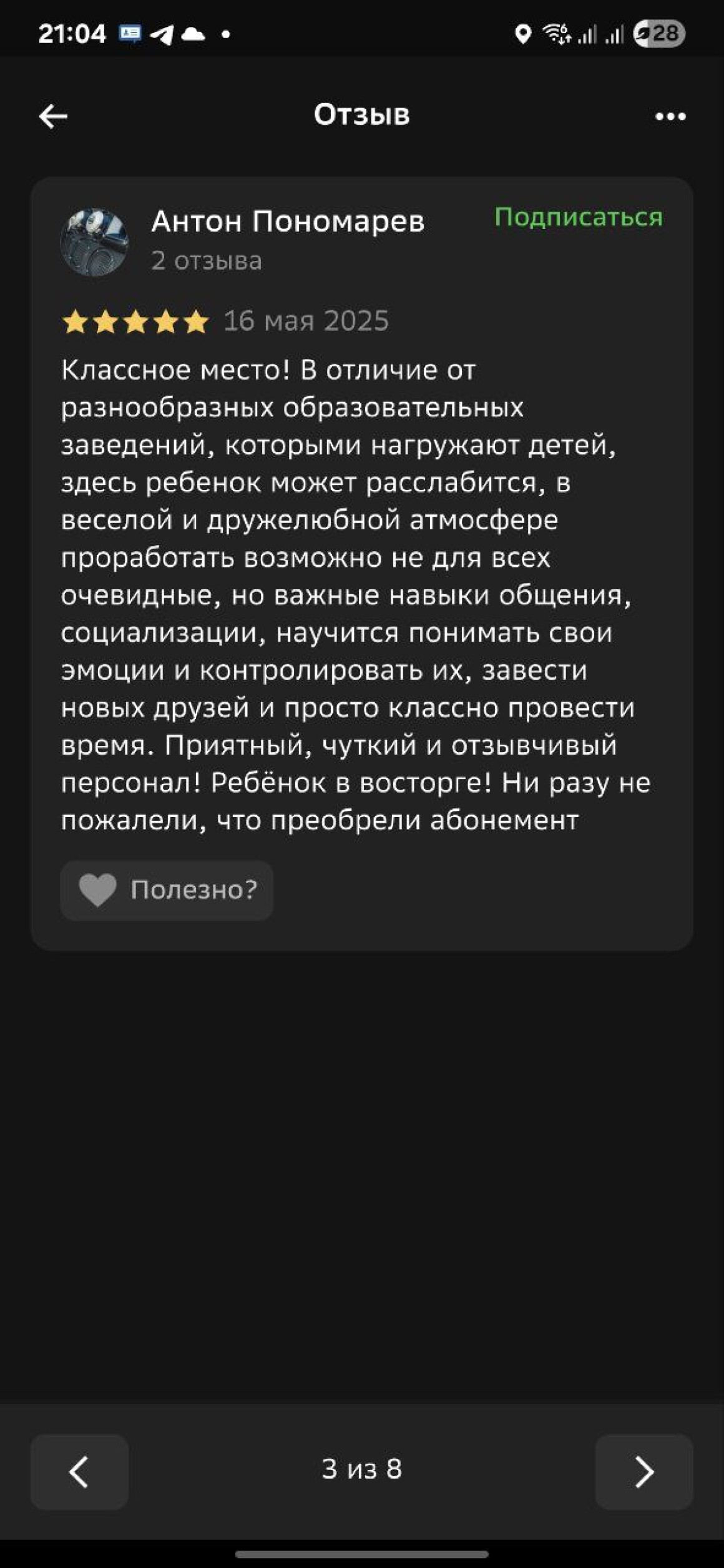Go to the previous review
The image size is (724, 1568).
pyautogui.click(x=79, y=1471)
